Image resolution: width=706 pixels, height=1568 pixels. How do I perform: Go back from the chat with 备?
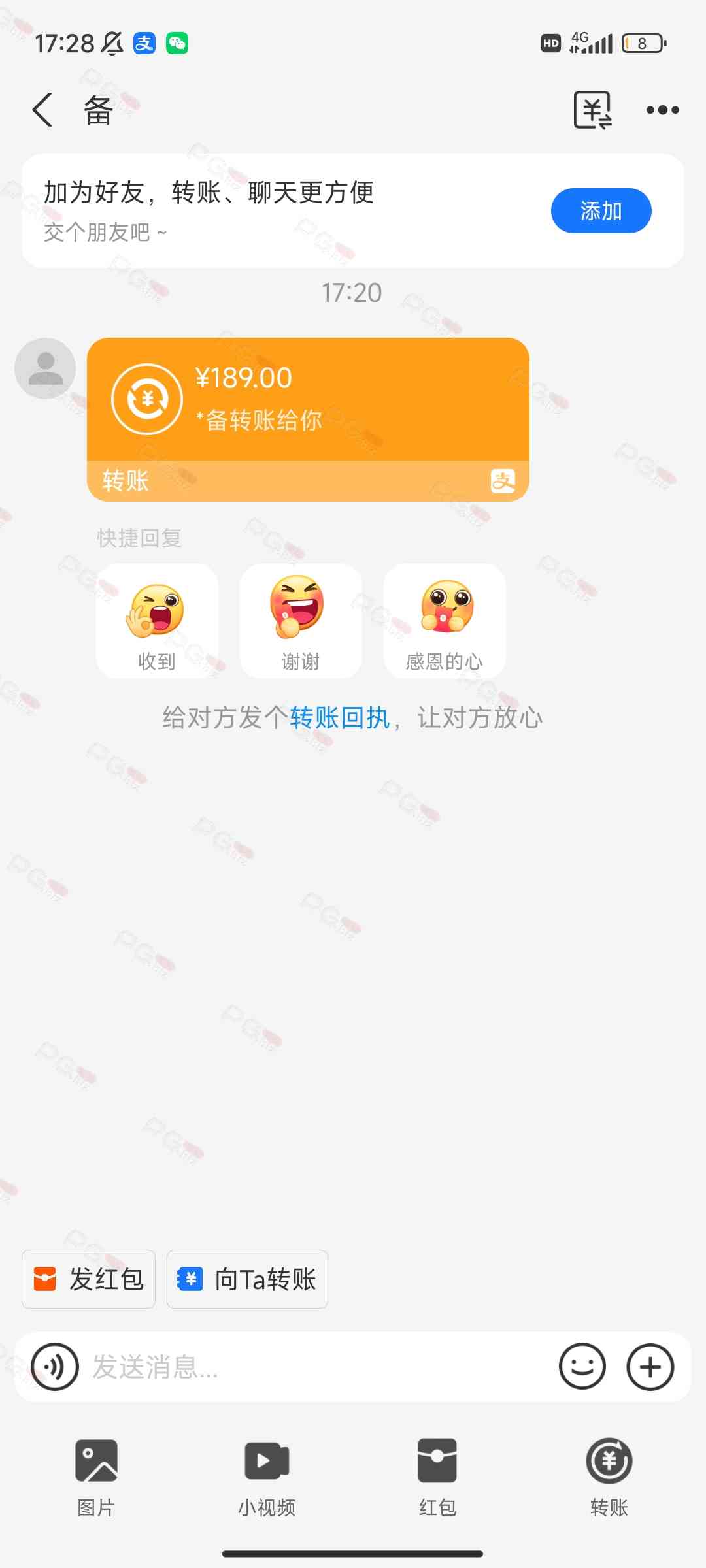43,110
